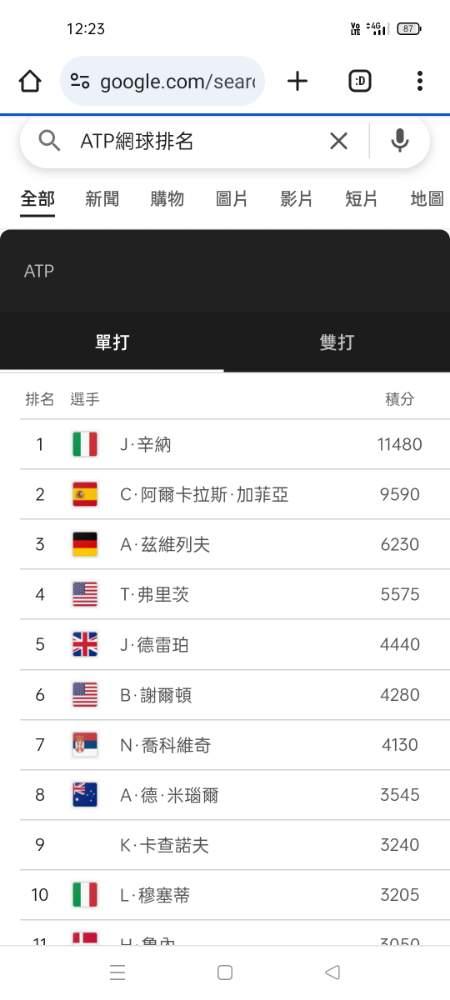Tap the google.com address bar

point(163,81)
